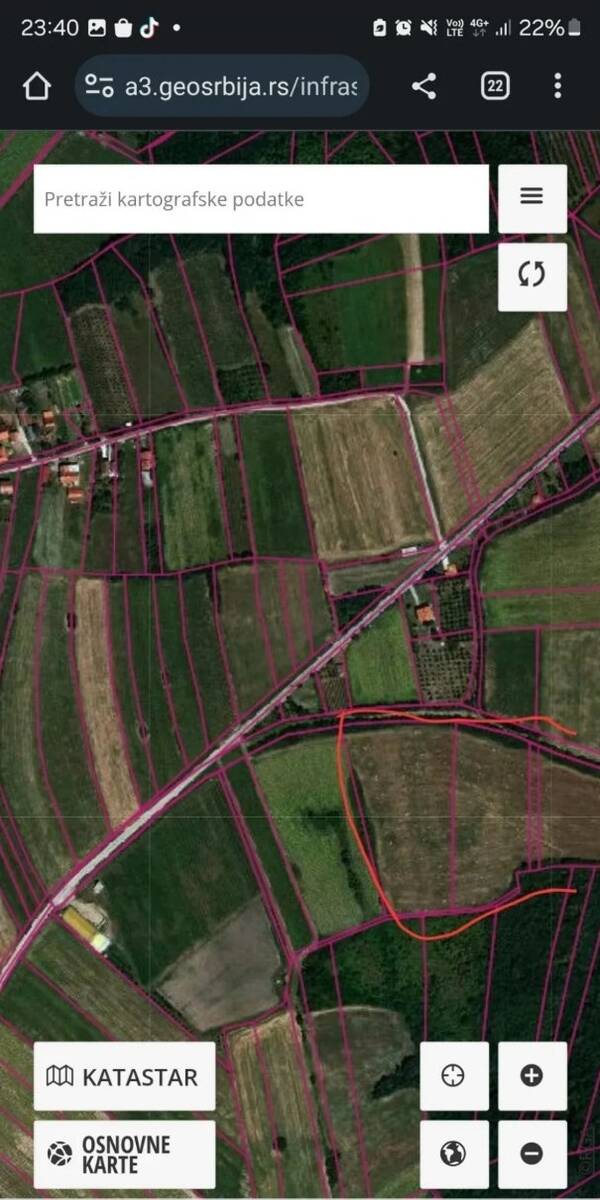Tap the globe map button
This screenshot has width=600, height=1200.
[x=454, y=1154]
